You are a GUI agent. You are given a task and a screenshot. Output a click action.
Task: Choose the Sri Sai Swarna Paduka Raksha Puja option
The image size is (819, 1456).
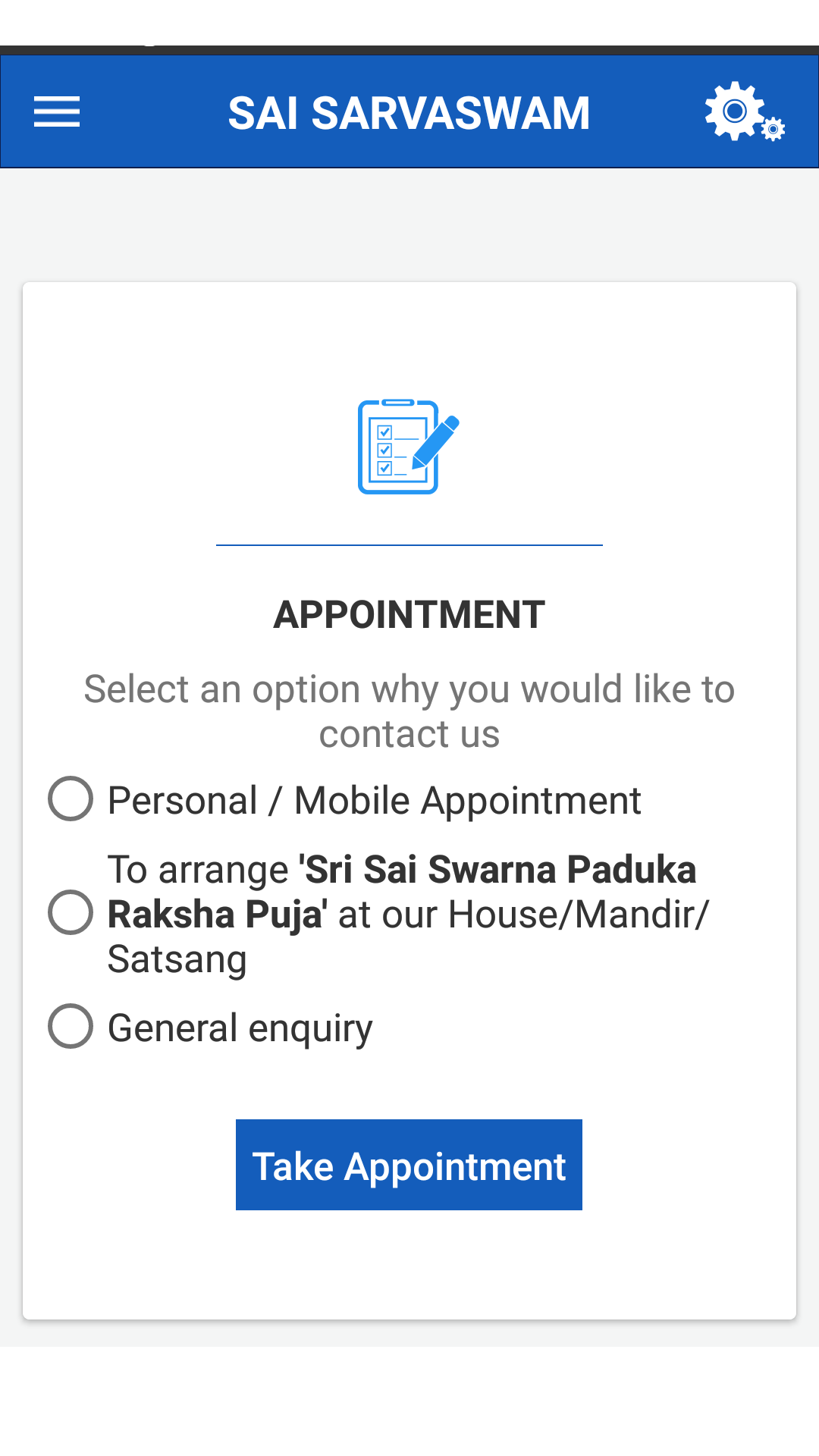(71, 912)
